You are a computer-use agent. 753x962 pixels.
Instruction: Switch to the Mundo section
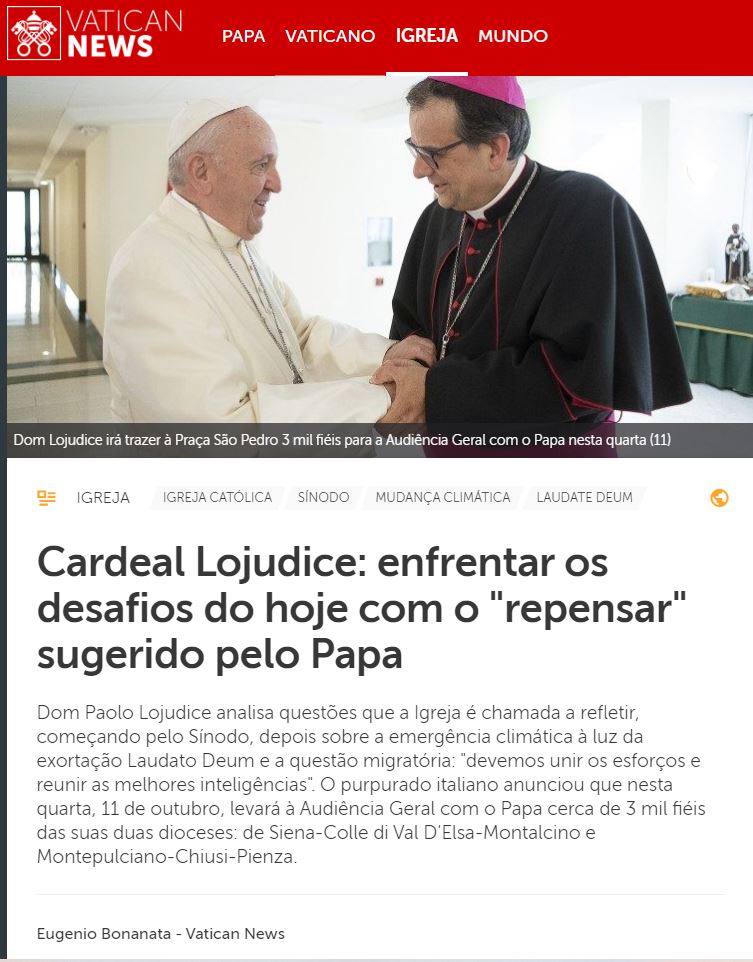click(x=513, y=36)
